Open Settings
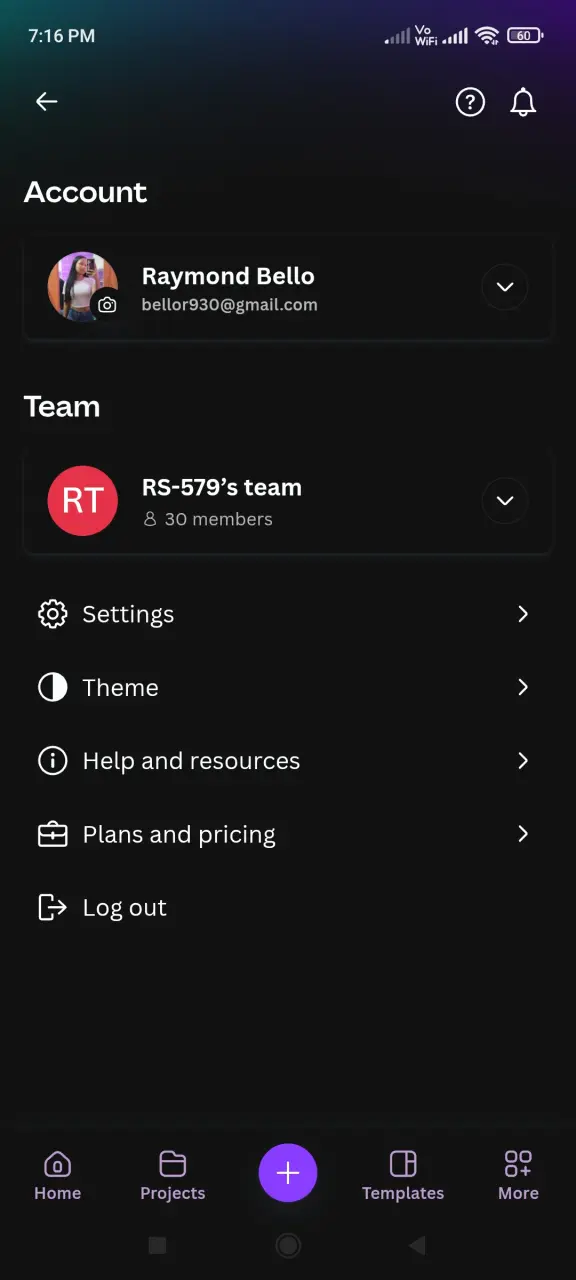This screenshot has width=576, height=1280. [x=288, y=614]
